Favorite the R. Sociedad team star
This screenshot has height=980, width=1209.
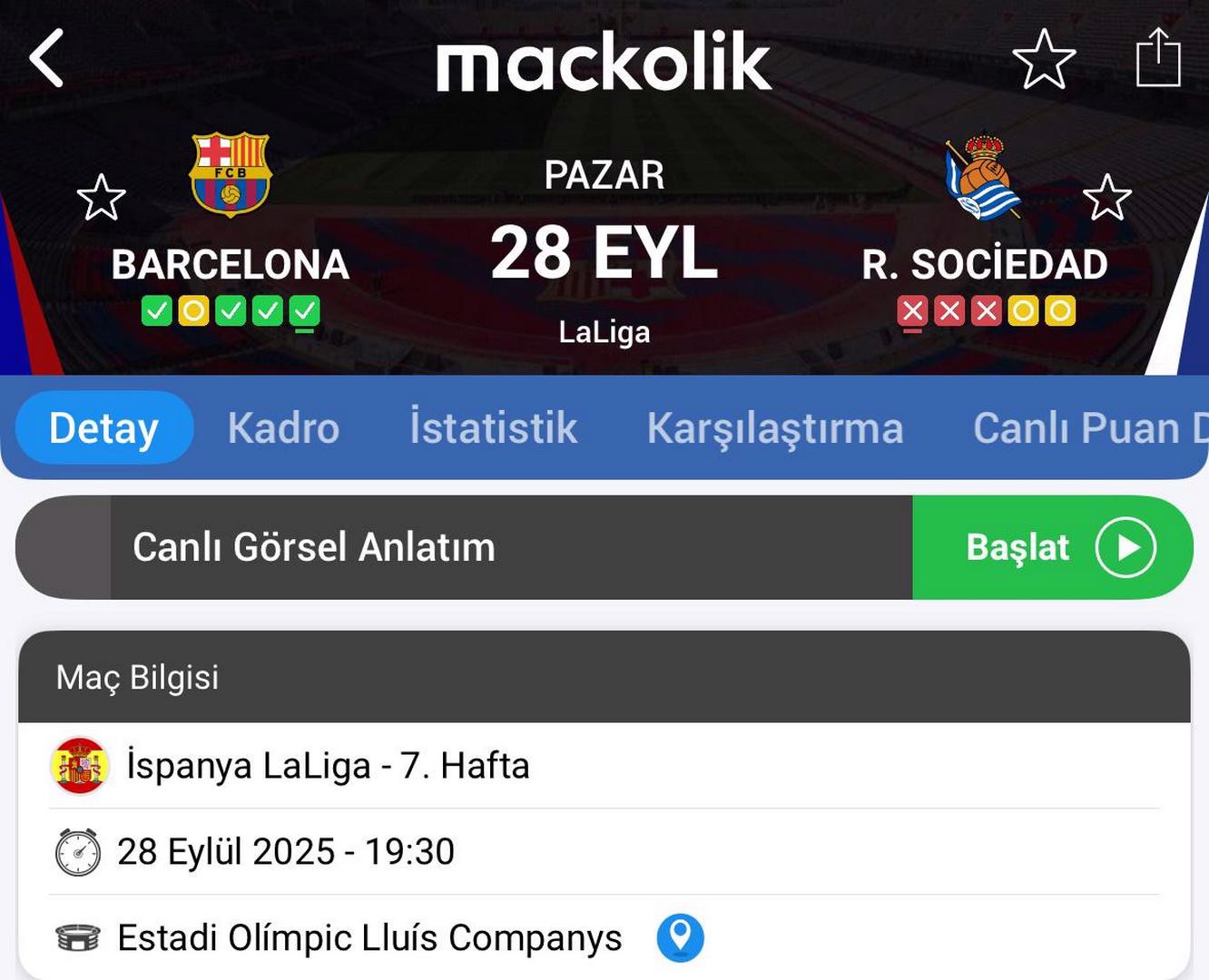click(x=1106, y=198)
